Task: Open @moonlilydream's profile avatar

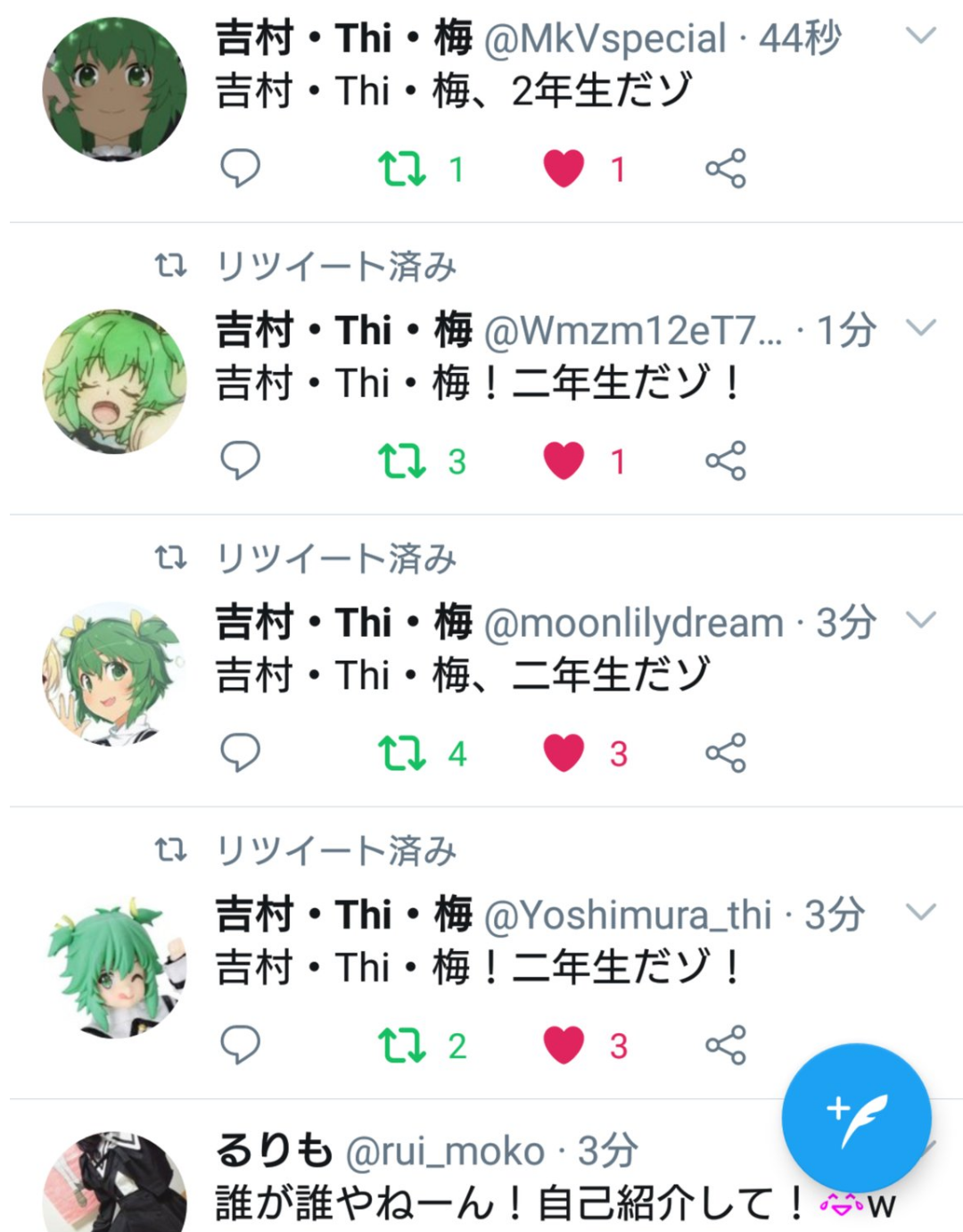Action: [x=114, y=674]
